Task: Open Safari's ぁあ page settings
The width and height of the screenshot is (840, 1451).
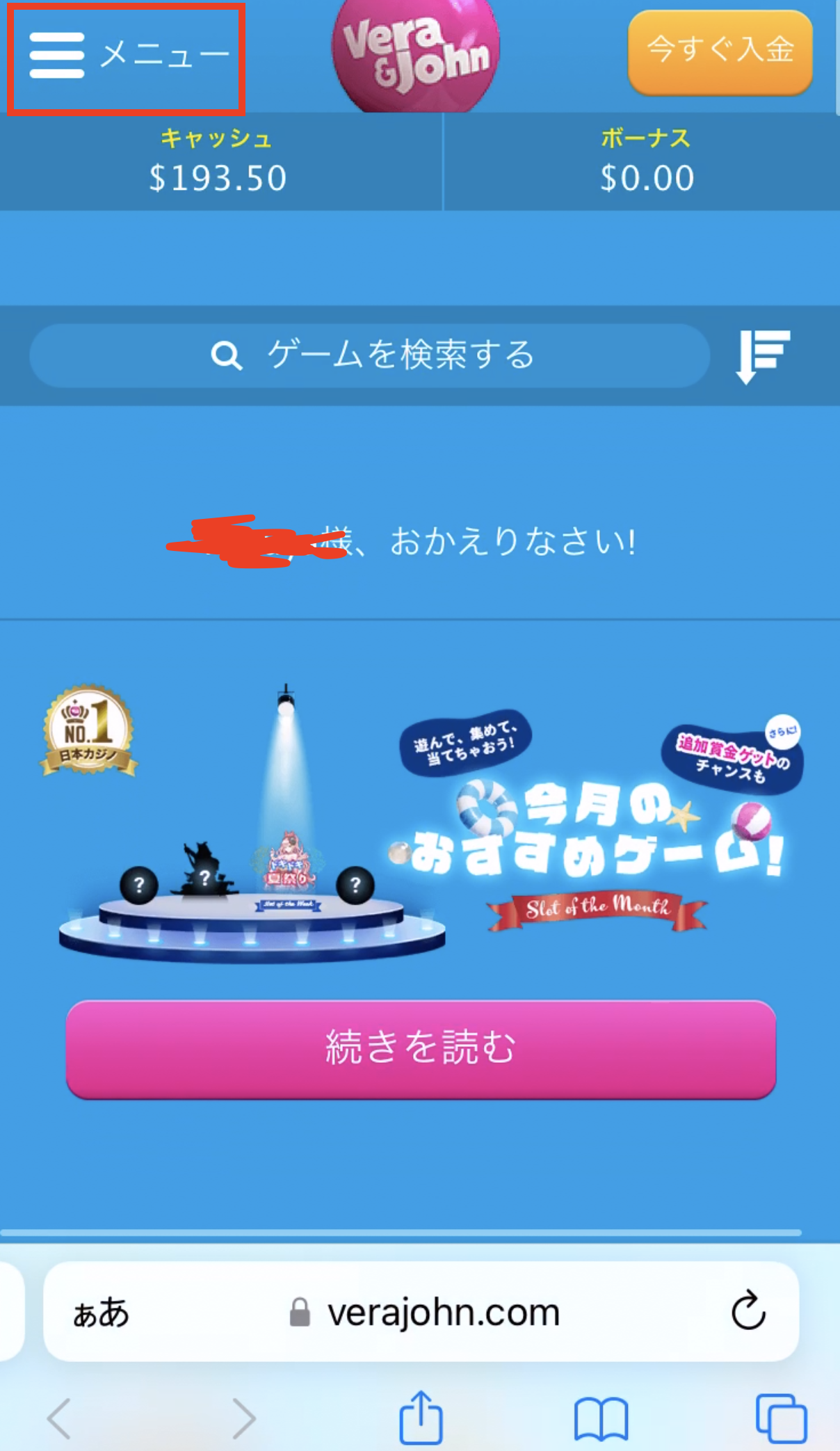Action: pos(102,1313)
